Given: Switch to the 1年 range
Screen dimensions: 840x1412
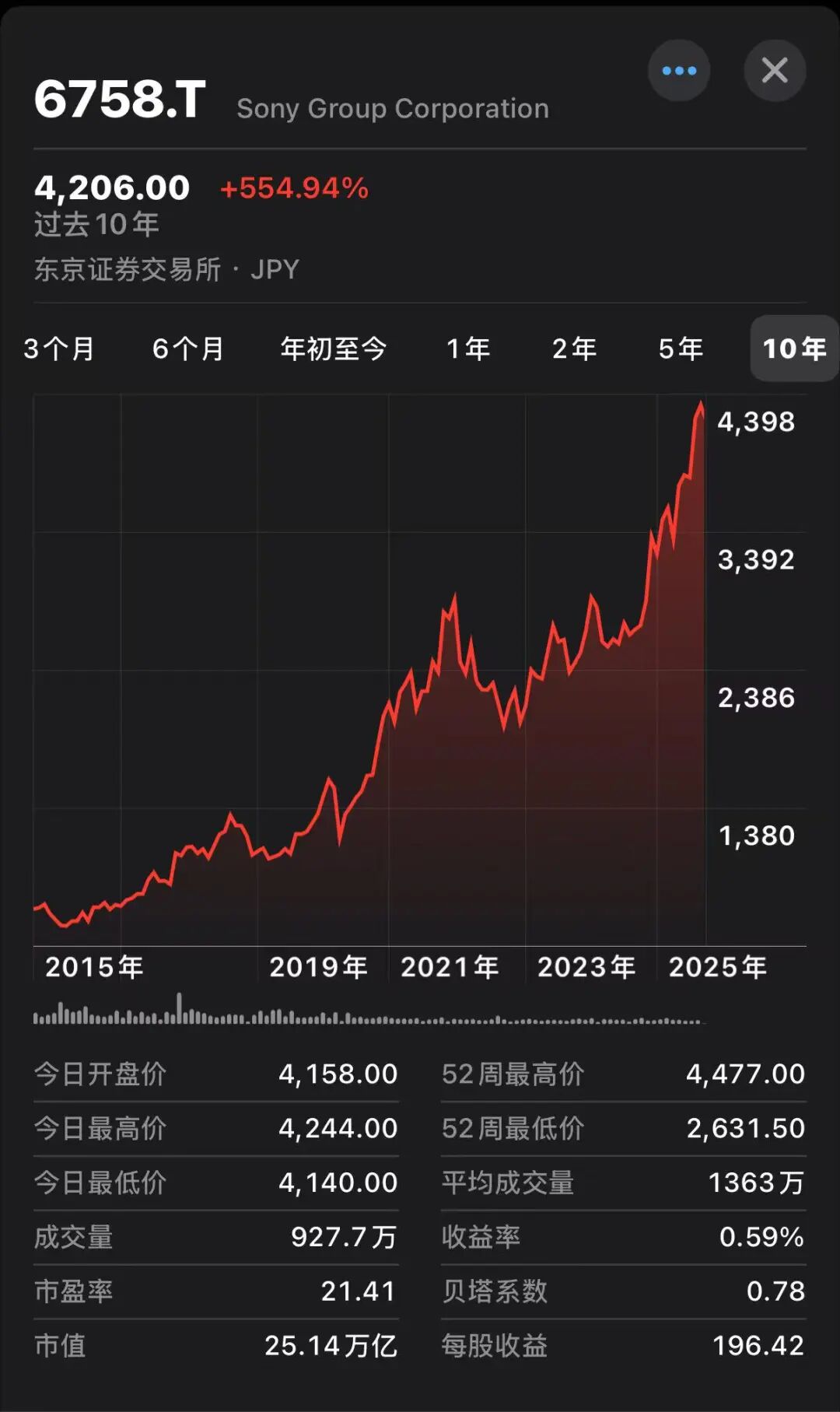Looking at the screenshot, I should [468, 349].
